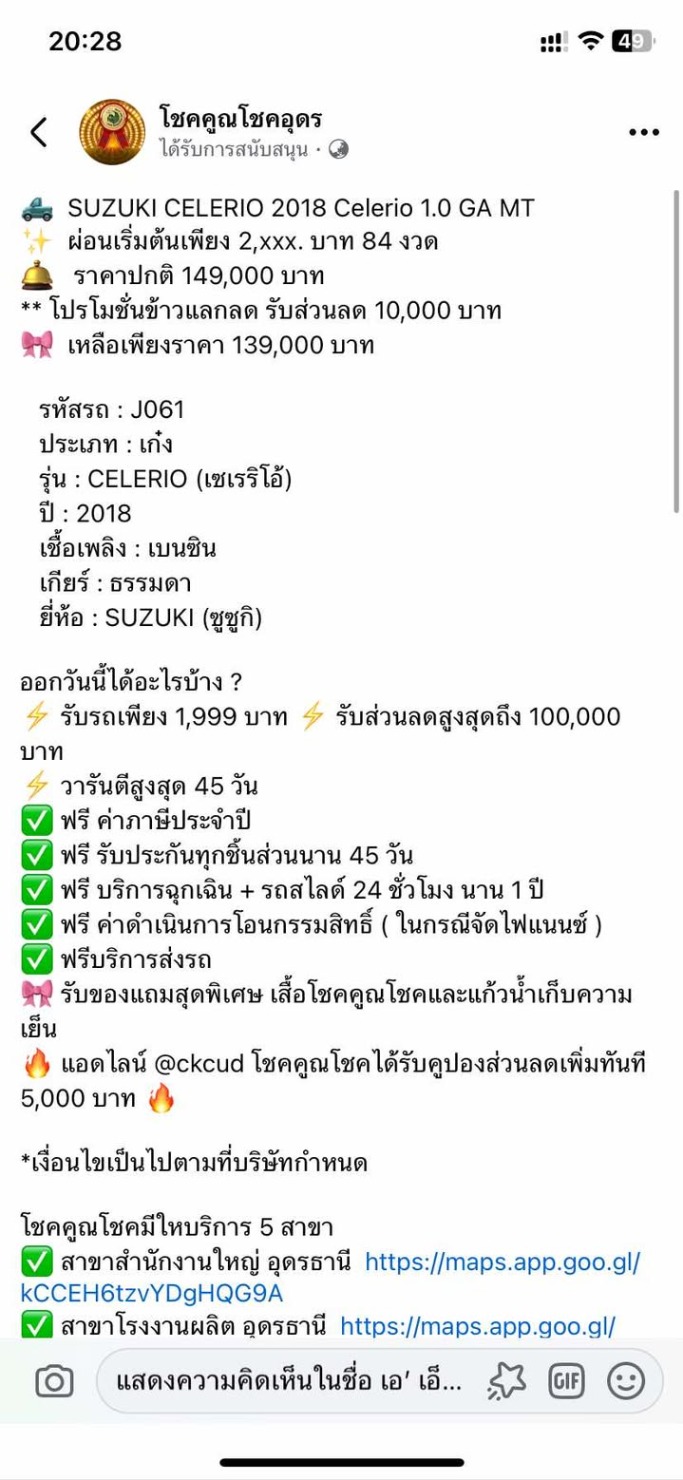Open the สาขาโรงงานผลิต อุดรธานี maps link
The image size is (683, 1480).
[477, 1326]
